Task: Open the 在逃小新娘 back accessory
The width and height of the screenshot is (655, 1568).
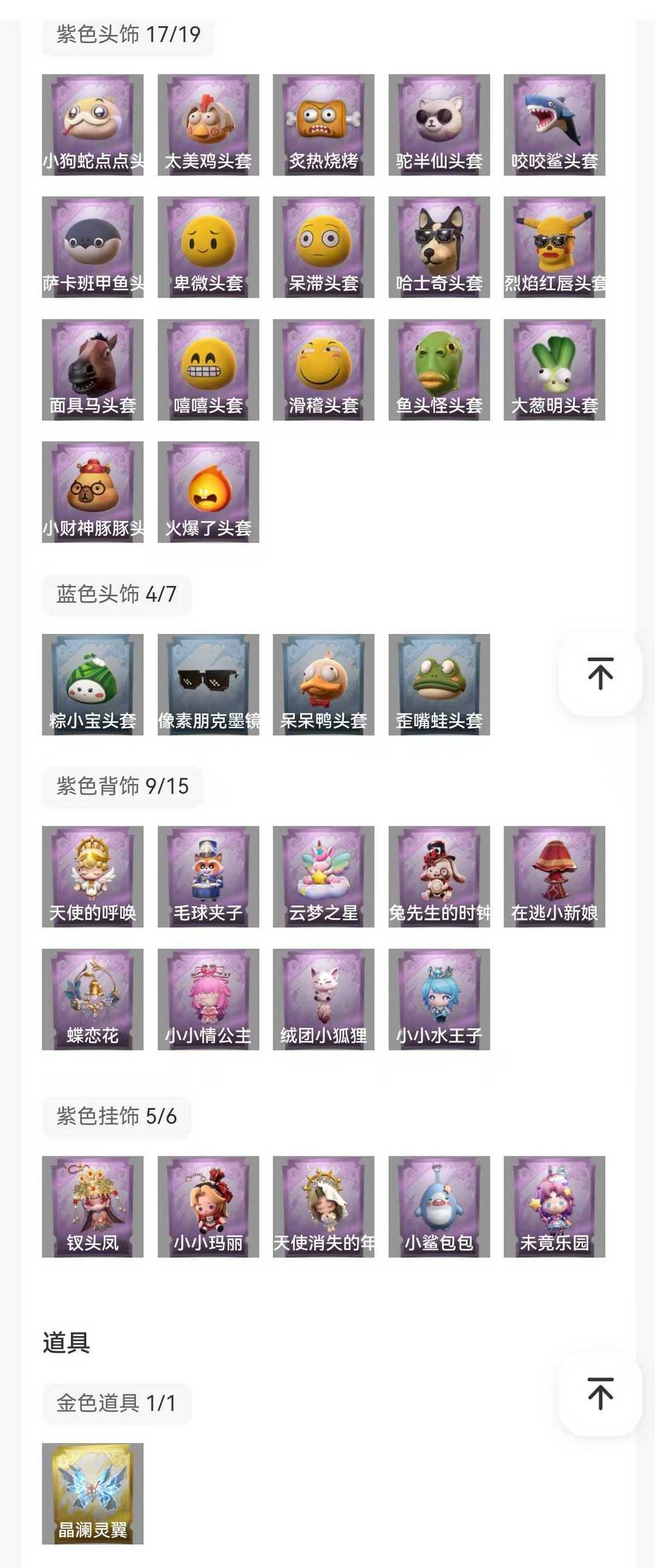Action: 554,876
